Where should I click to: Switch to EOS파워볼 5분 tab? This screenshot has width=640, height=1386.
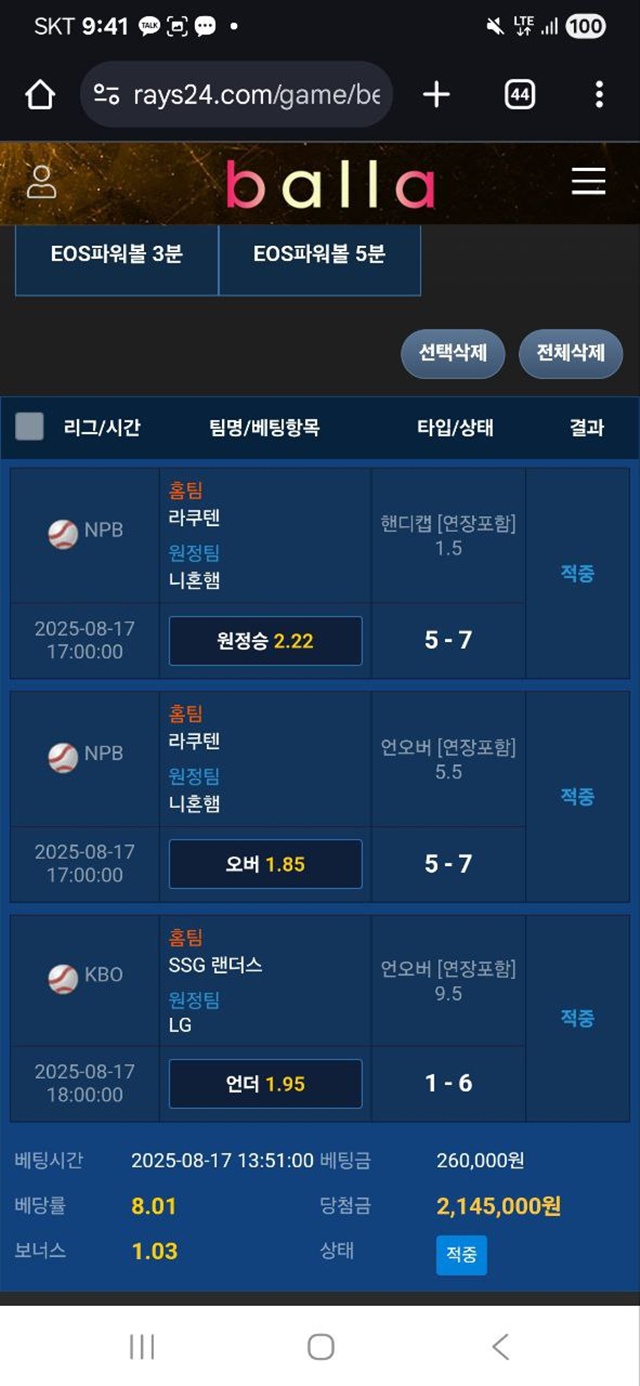point(319,254)
